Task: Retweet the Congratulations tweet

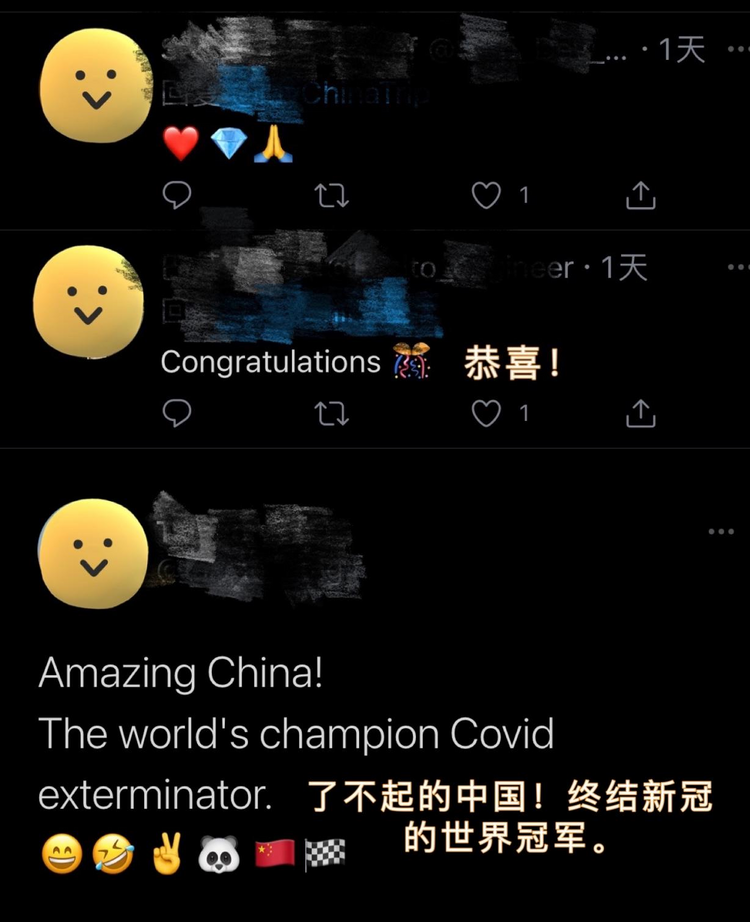Action: pyautogui.click(x=331, y=412)
